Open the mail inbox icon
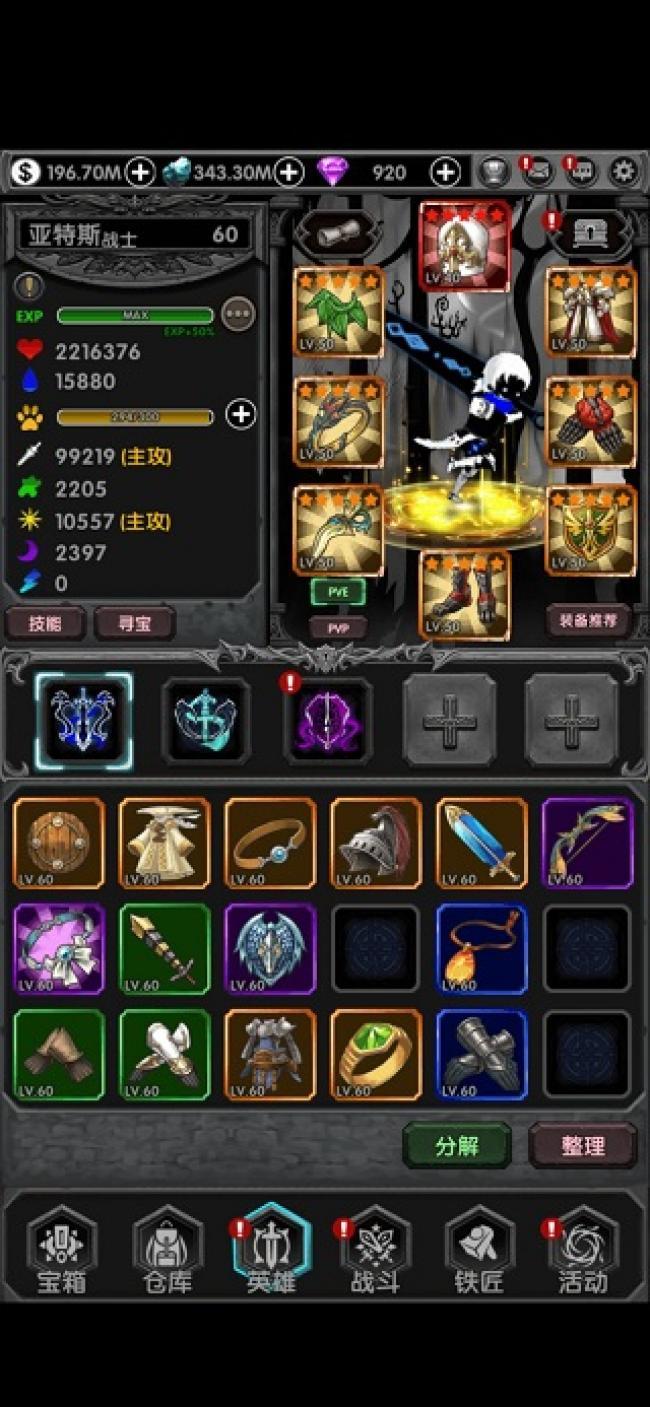The width and height of the screenshot is (650, 1407). coord(539,172)
